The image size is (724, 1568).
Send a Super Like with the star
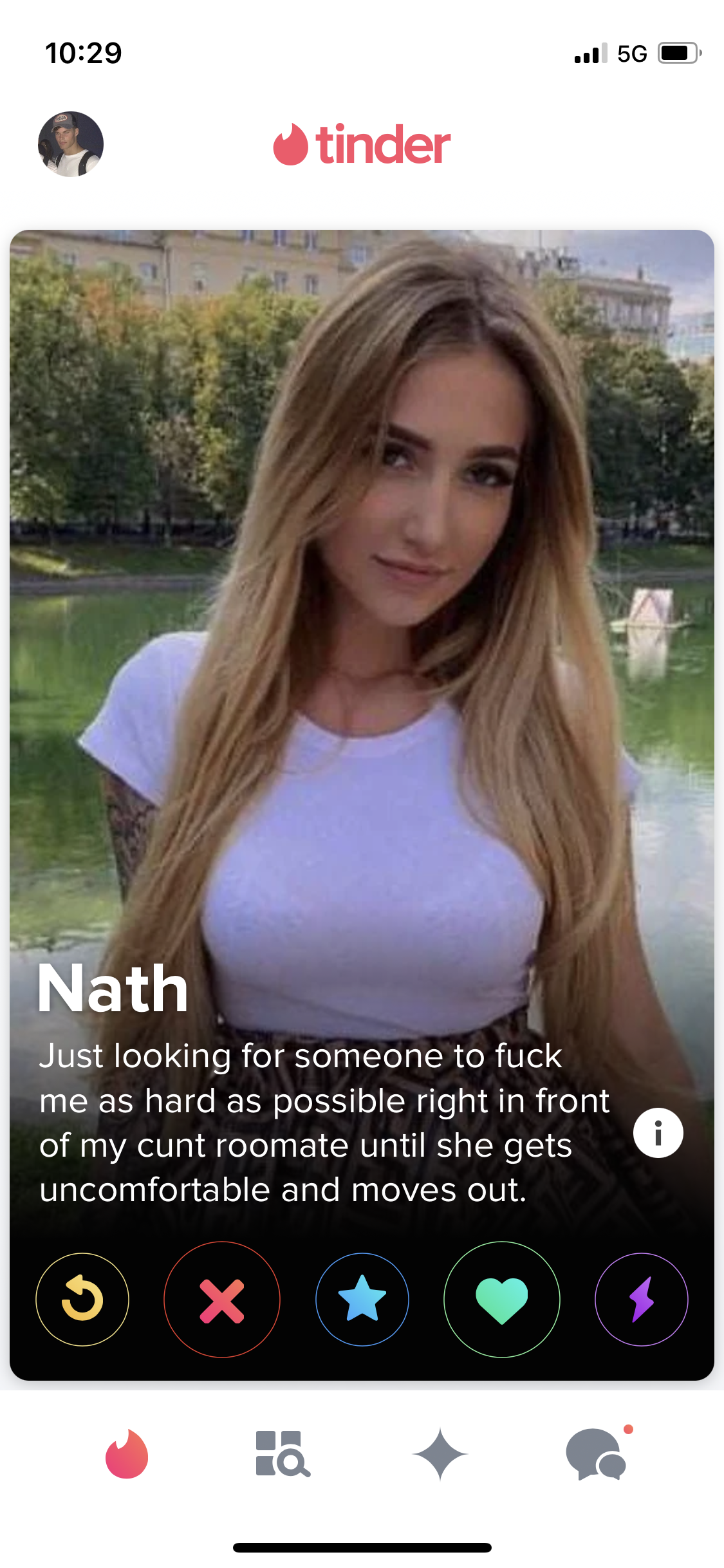point(362,1299)
